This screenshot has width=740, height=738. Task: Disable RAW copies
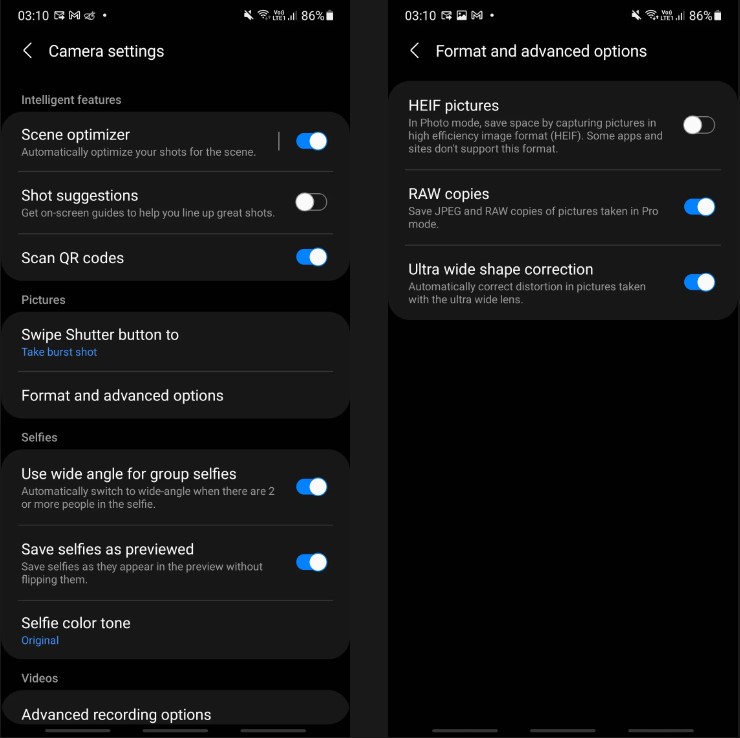699,207
